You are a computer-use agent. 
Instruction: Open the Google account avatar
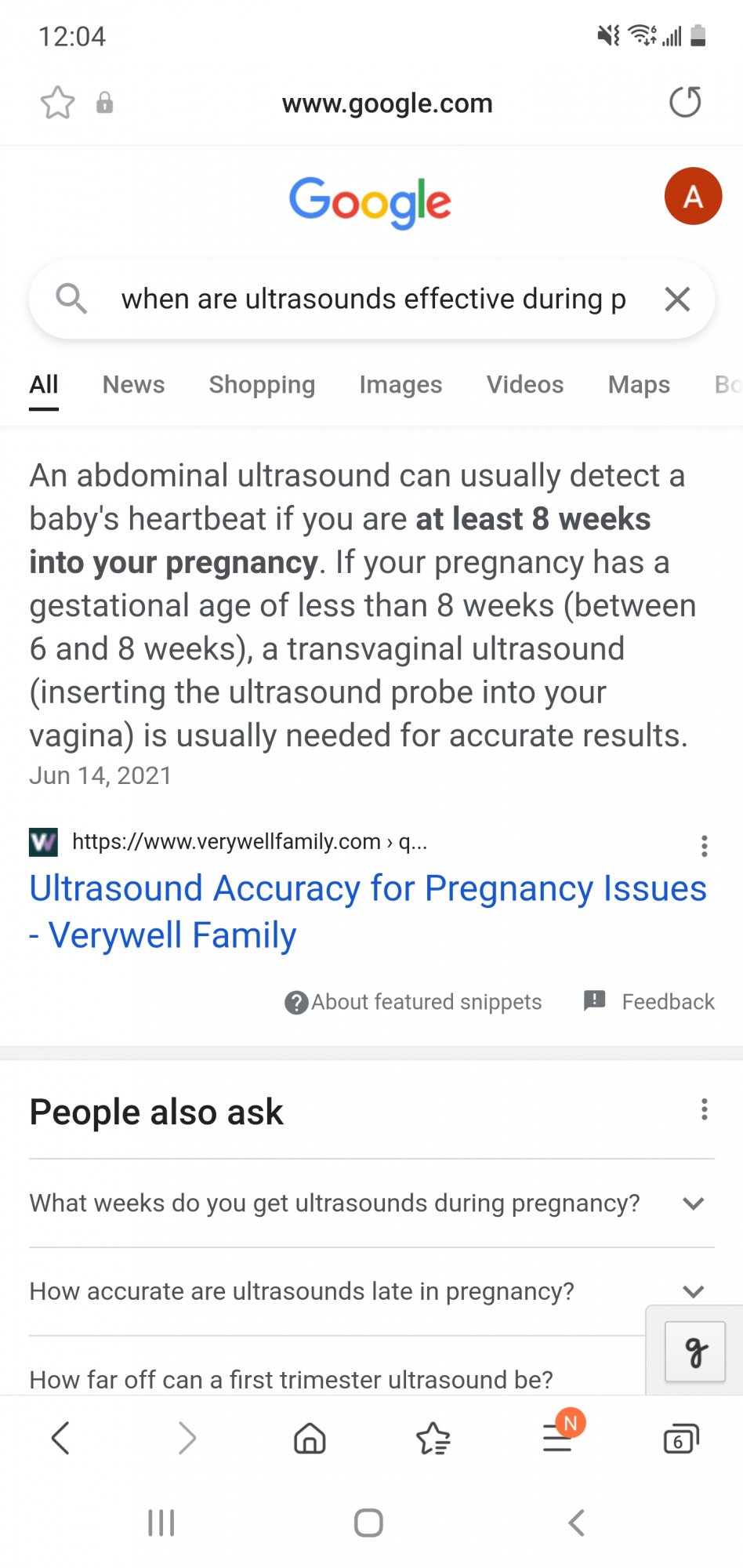(693, 196)
